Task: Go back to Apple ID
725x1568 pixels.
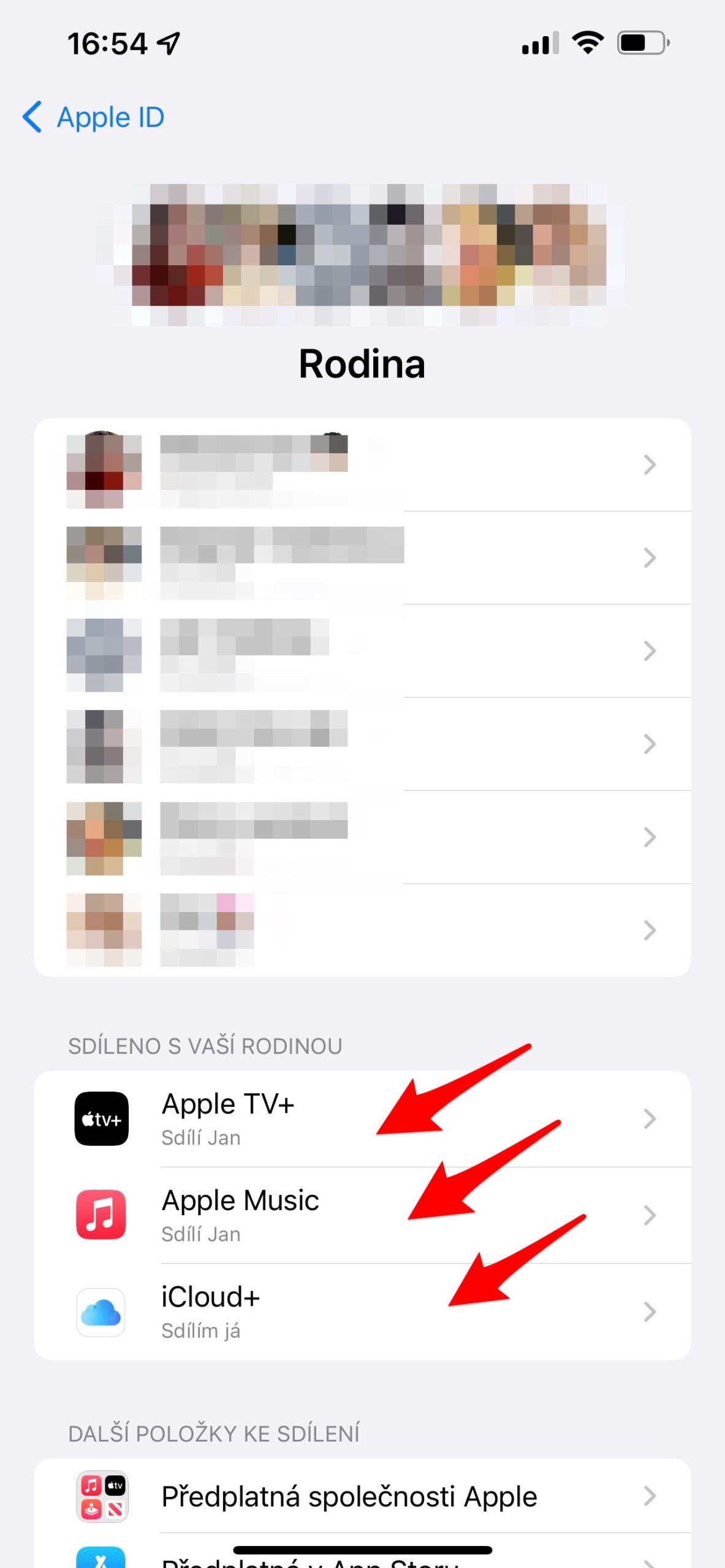Action: click(x=94, y=117)
